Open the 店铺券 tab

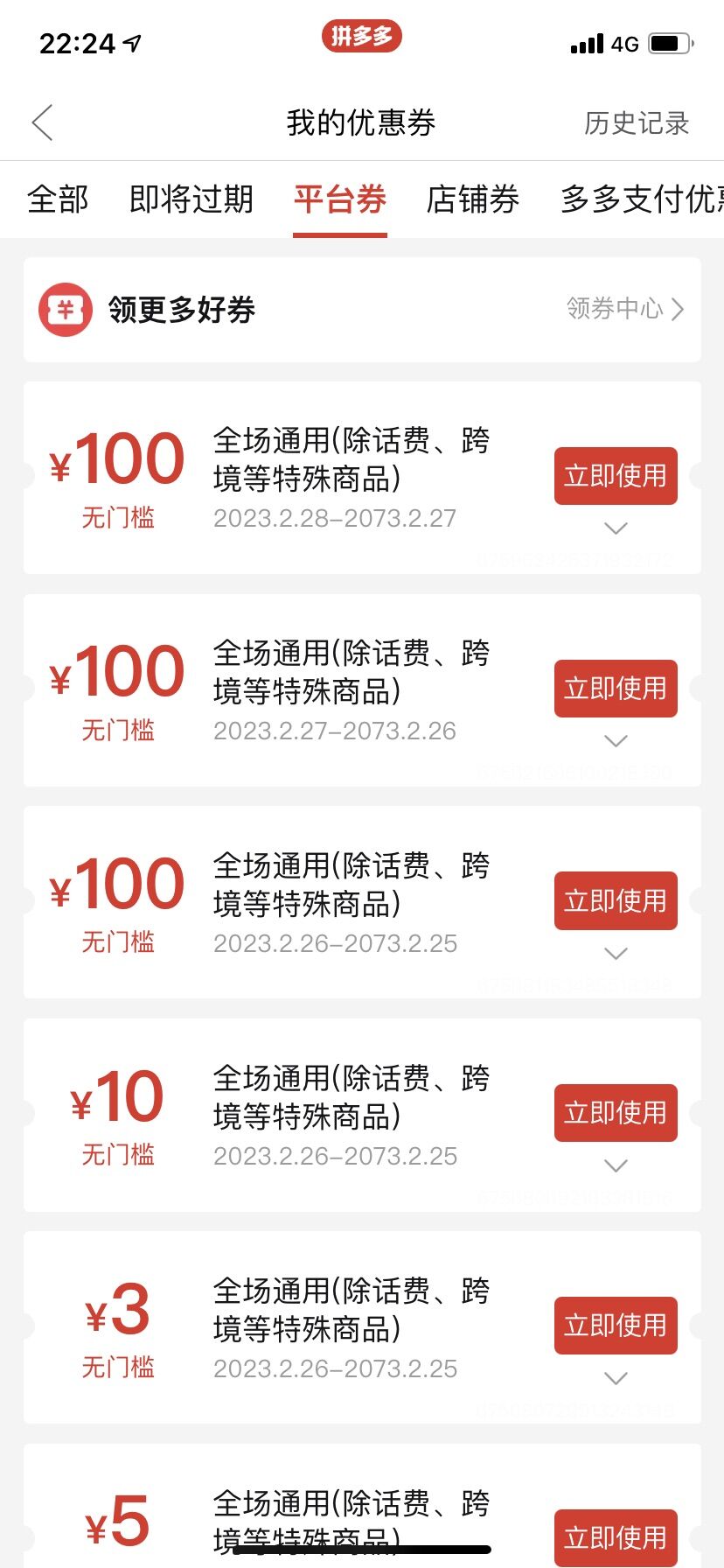pyautogui.click(x=472, y=200)
